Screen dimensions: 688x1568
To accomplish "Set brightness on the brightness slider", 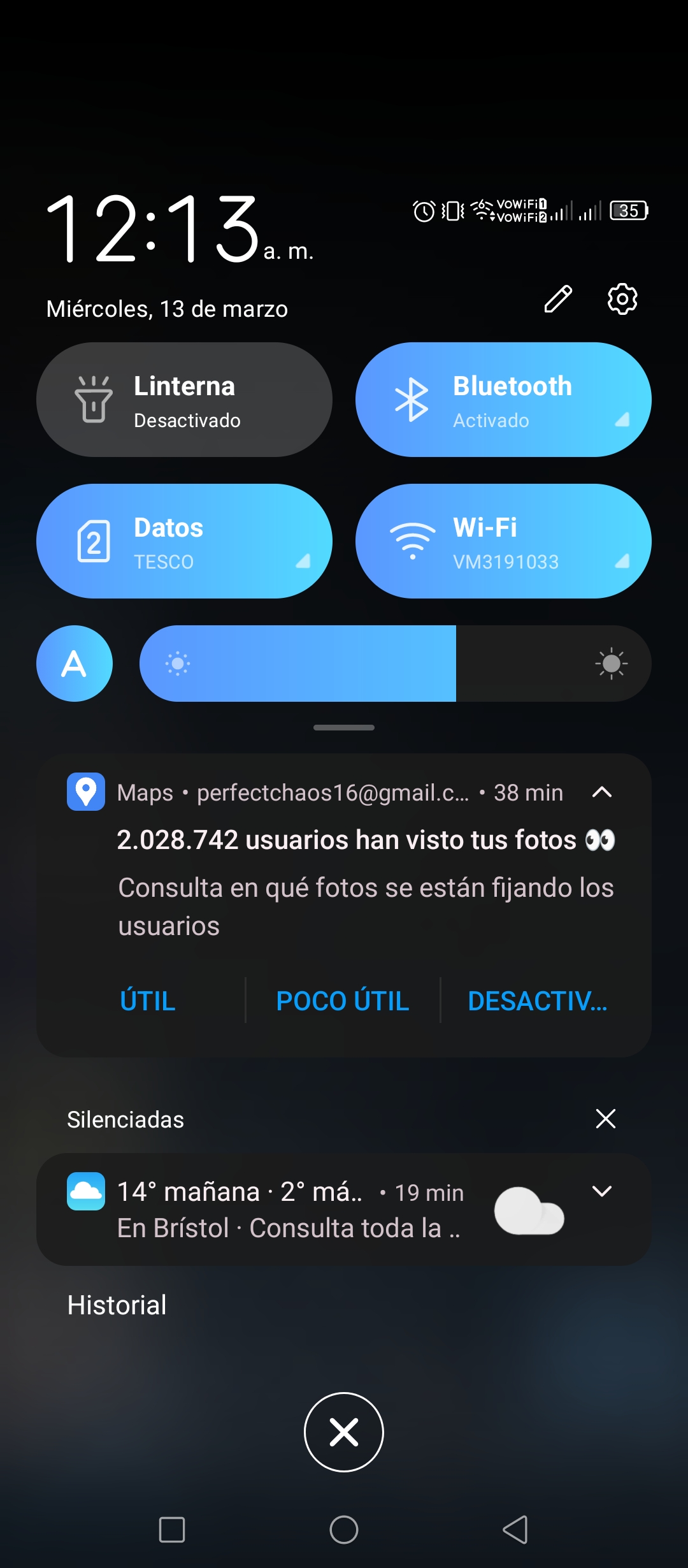I will coord(396,664).
